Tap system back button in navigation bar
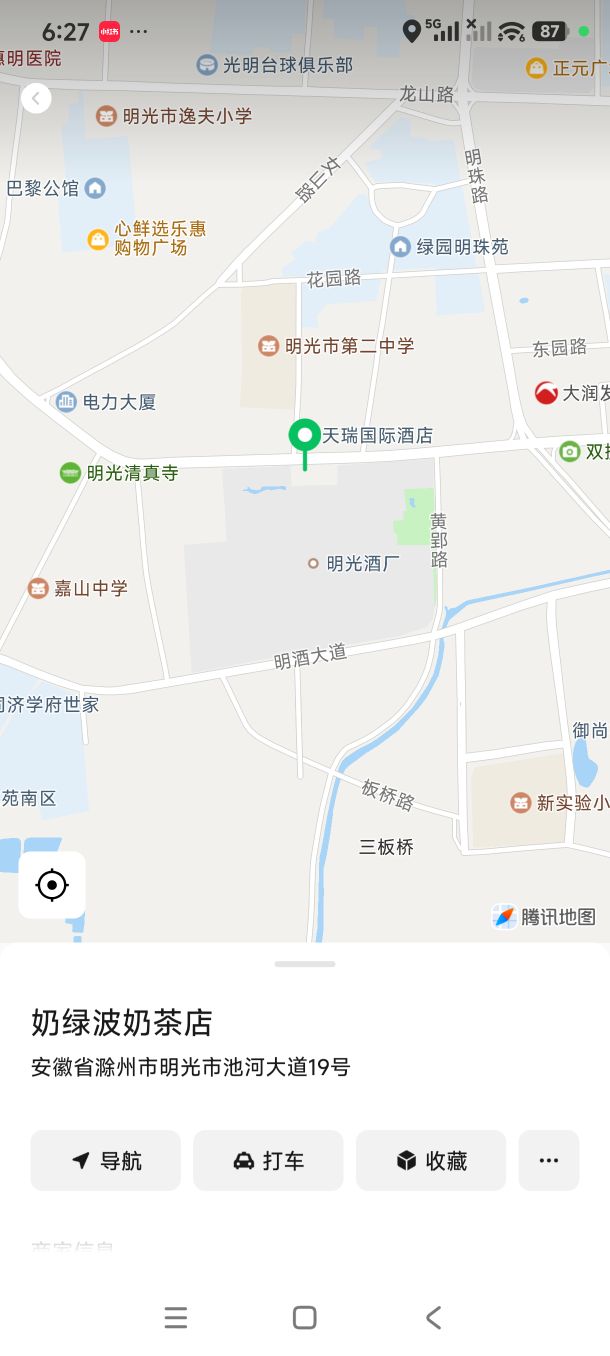The height and width of the screenshot is (1356, 610). coord(433,1318)
